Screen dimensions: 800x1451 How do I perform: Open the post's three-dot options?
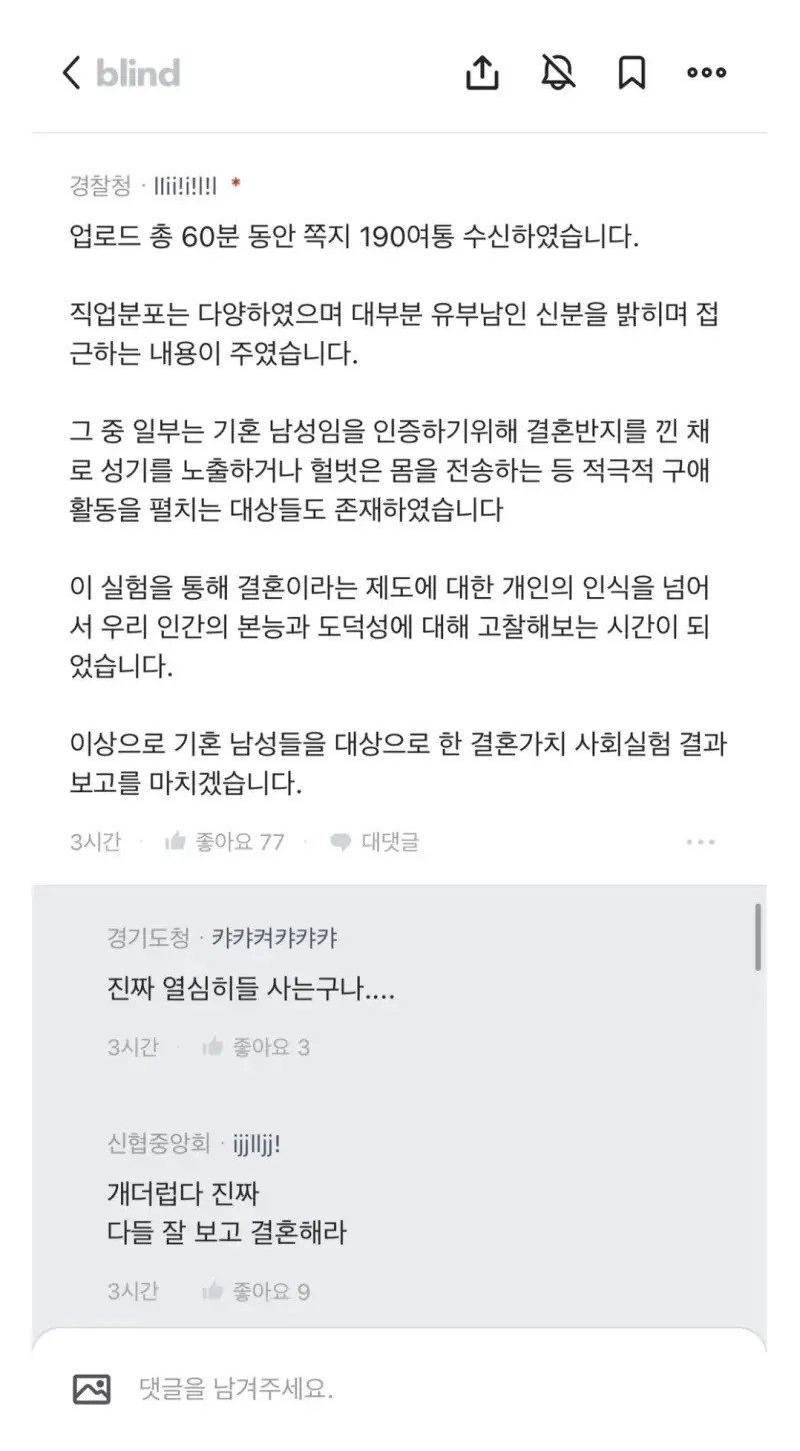click(x=700, y=842)
